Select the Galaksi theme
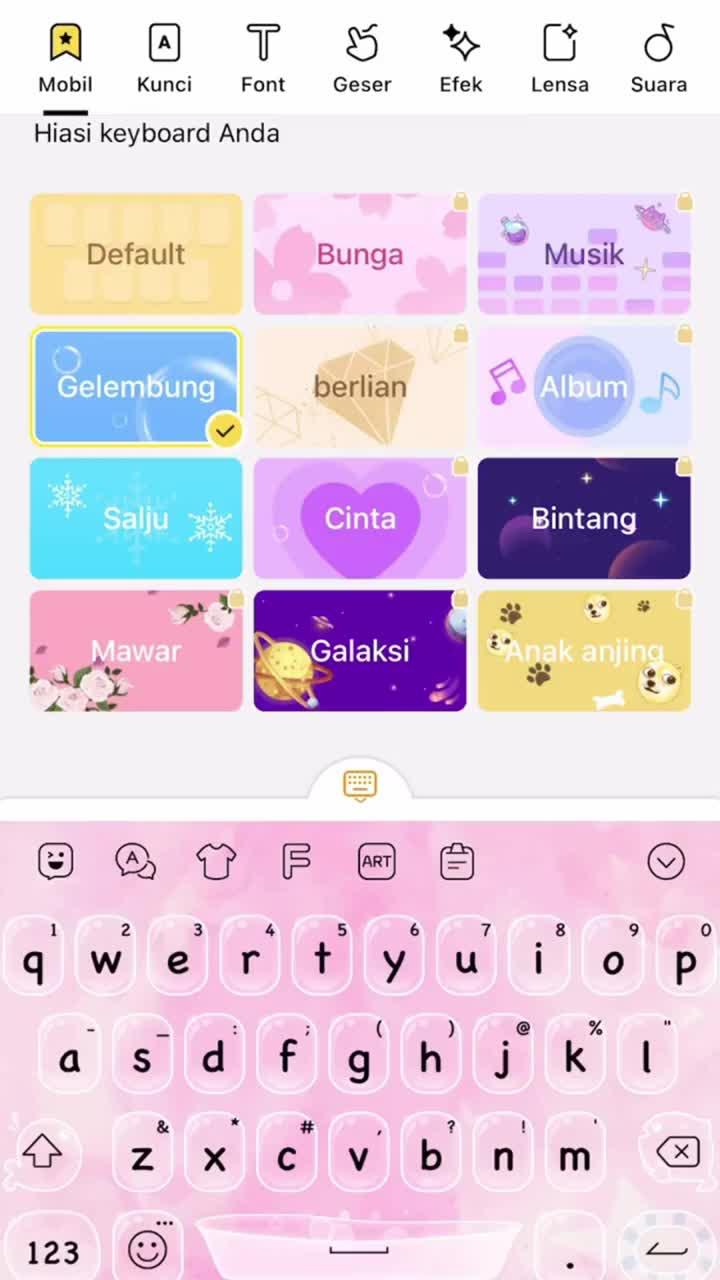Screen dimensions: 720x1280 [x=360, y=651]
